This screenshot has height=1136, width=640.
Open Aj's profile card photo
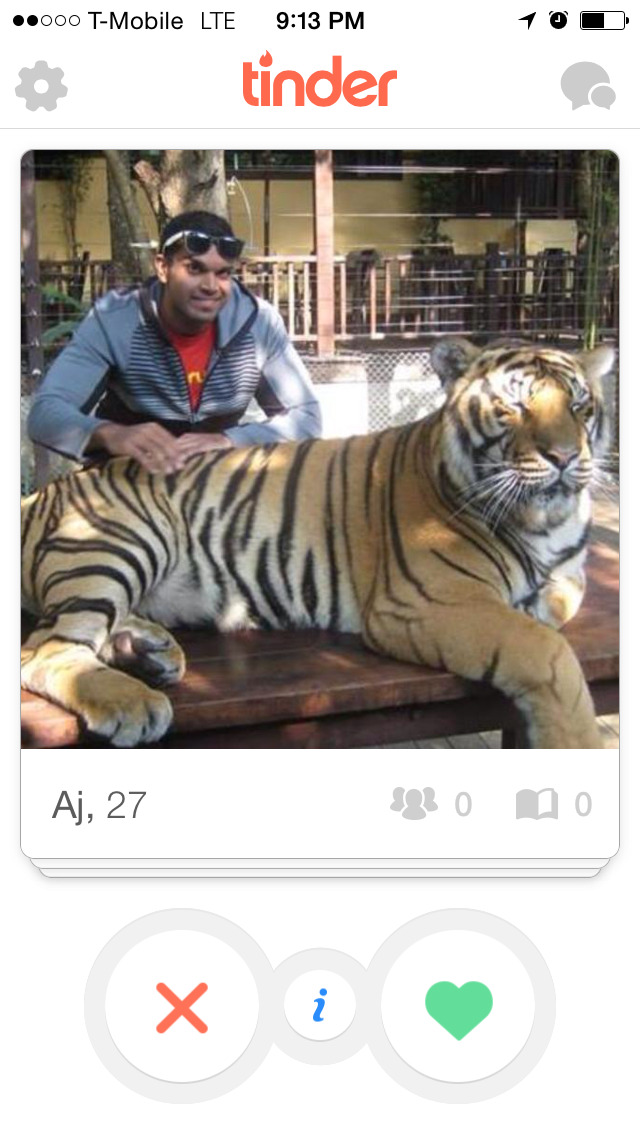pyautogui.click(x=320, y=450)
